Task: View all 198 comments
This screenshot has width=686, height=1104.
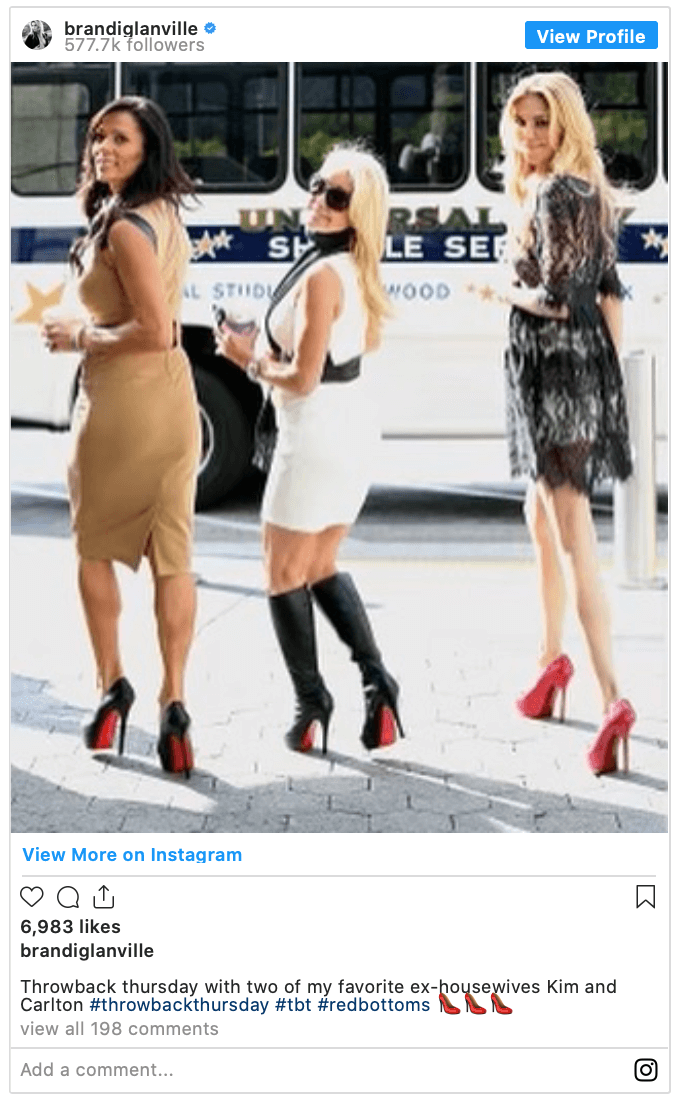Action: click(119, 1029)
